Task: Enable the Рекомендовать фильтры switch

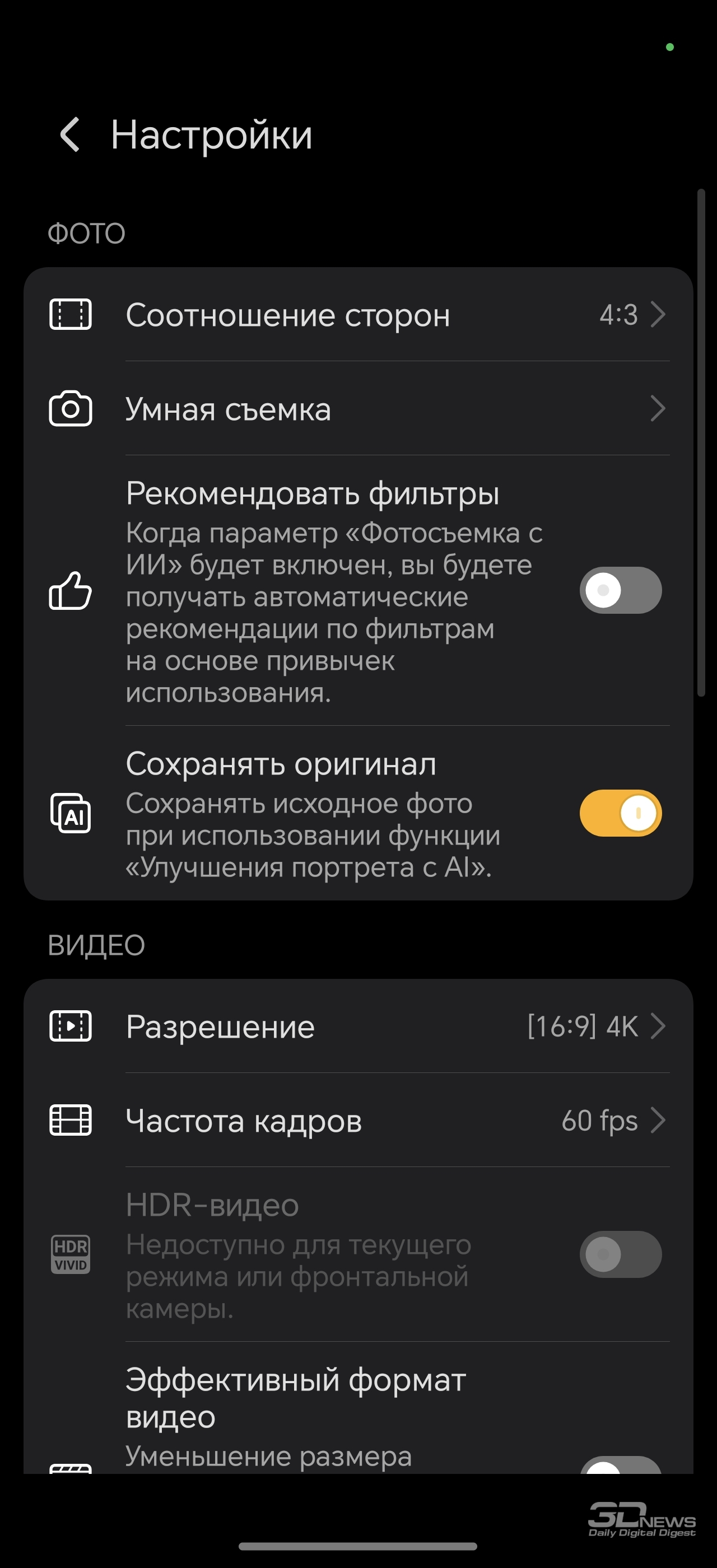Action: coord(620,590)
